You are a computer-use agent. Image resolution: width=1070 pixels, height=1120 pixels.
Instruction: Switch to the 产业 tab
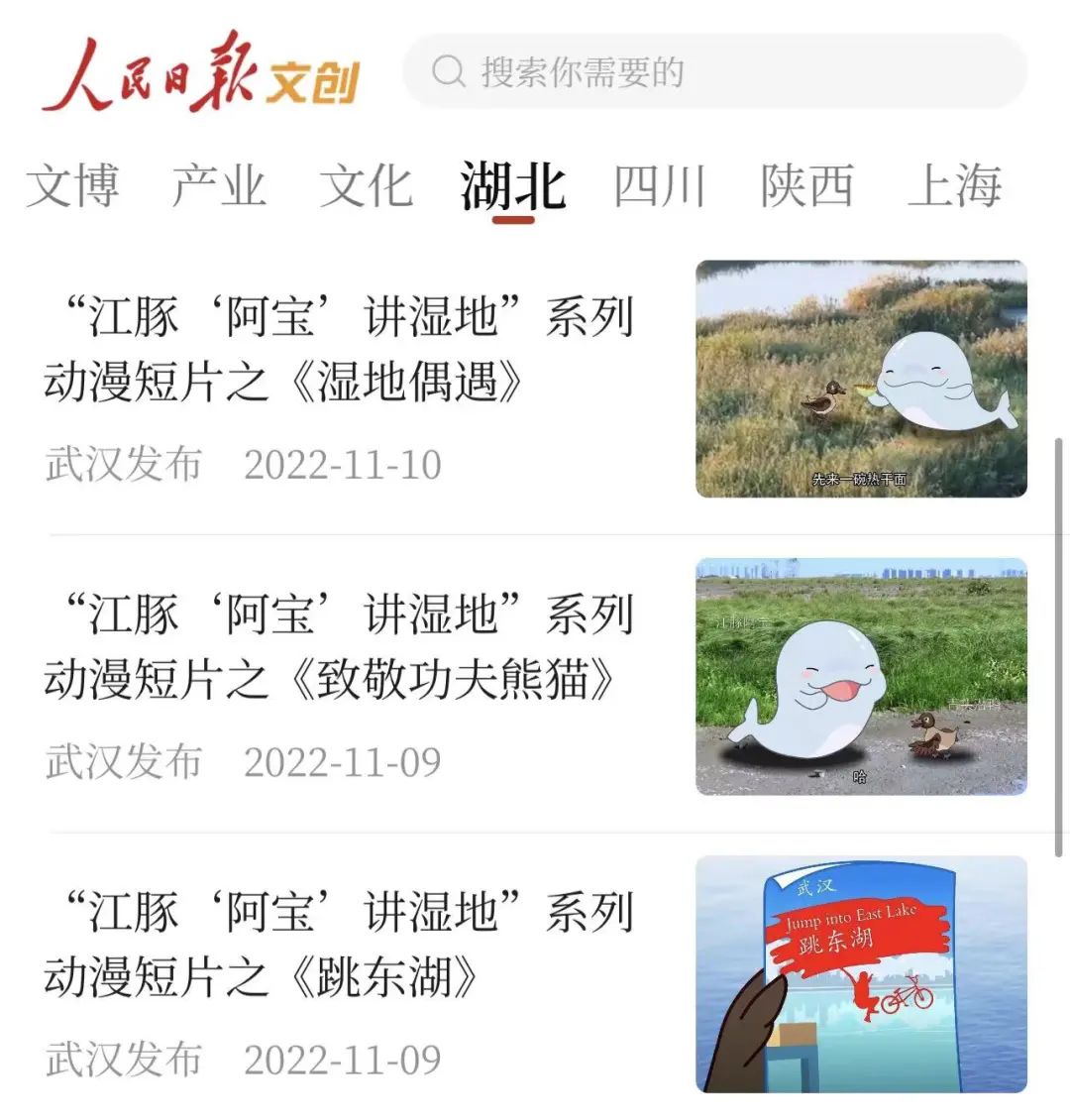click(x=219, y=185)
